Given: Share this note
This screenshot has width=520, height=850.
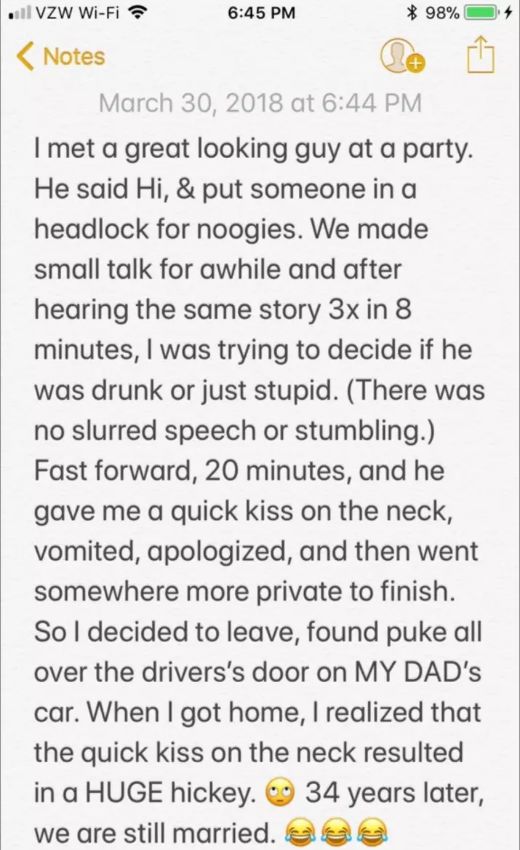Looking at the screenshot, I should (480, 54).
